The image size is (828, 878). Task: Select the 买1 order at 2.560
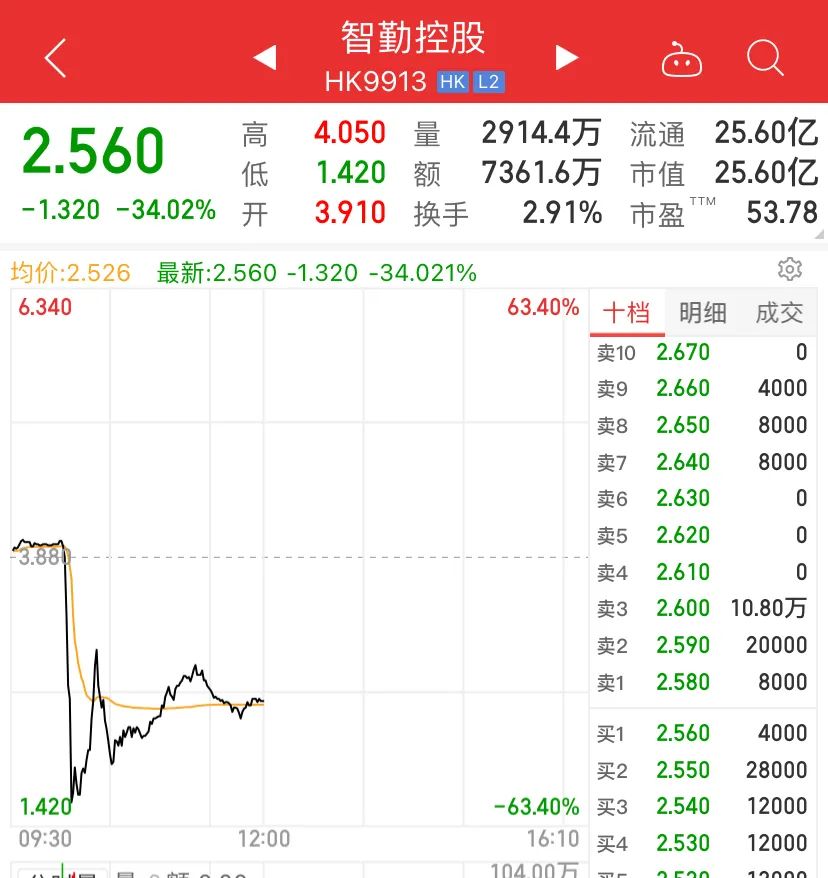point(702,733)
